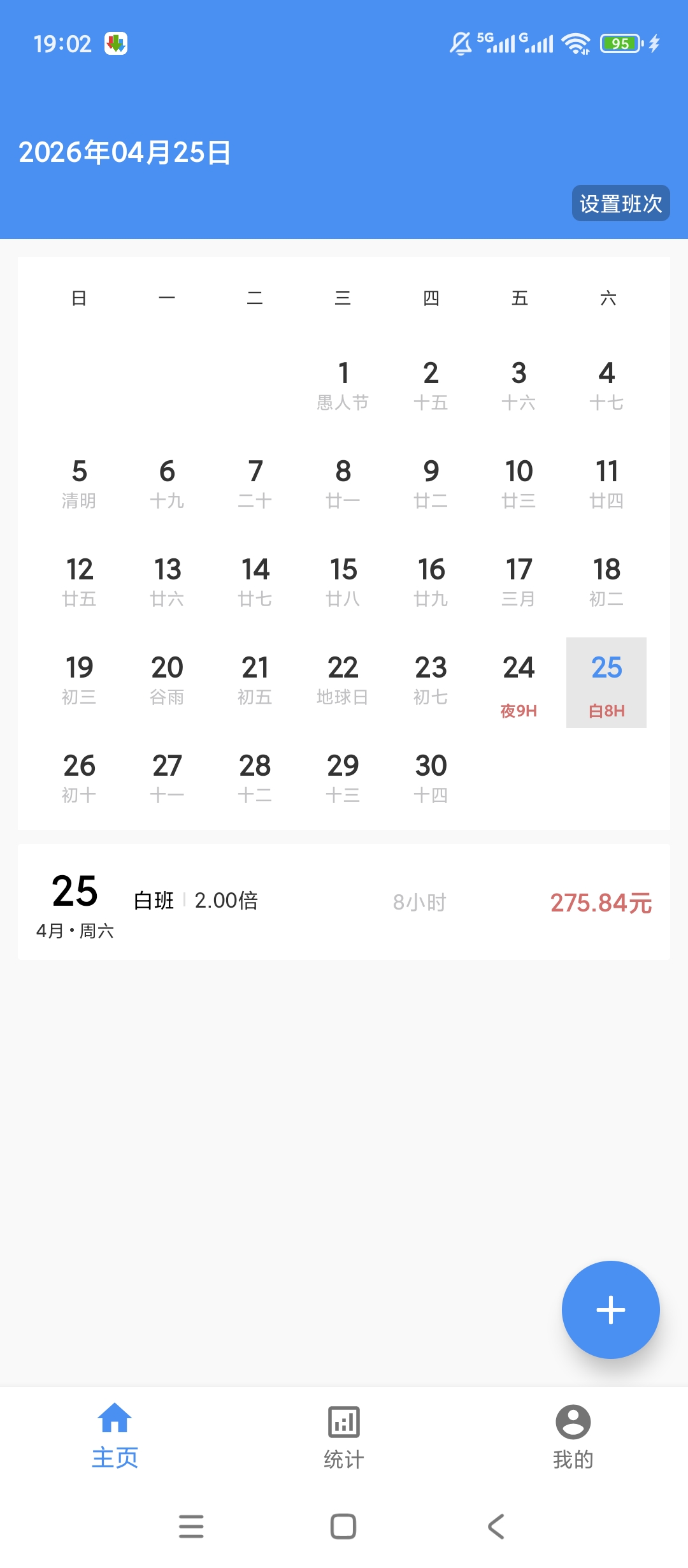Select April 15 date cell

click(343, 581)
